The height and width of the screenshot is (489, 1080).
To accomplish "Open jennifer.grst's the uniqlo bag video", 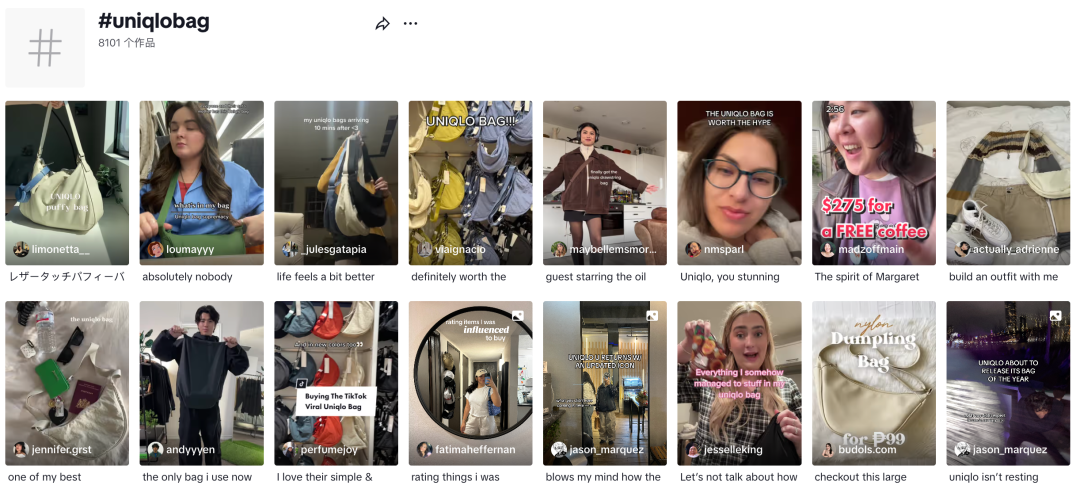I will 67,382.
